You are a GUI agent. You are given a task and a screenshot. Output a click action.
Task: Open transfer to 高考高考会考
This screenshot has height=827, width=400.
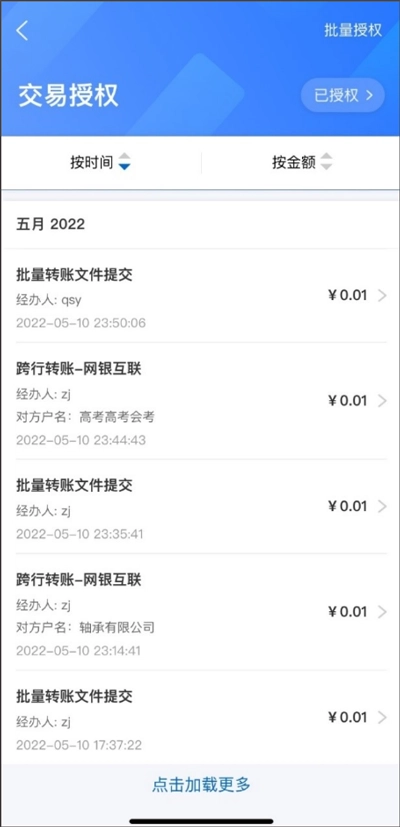tap(200, 401)
